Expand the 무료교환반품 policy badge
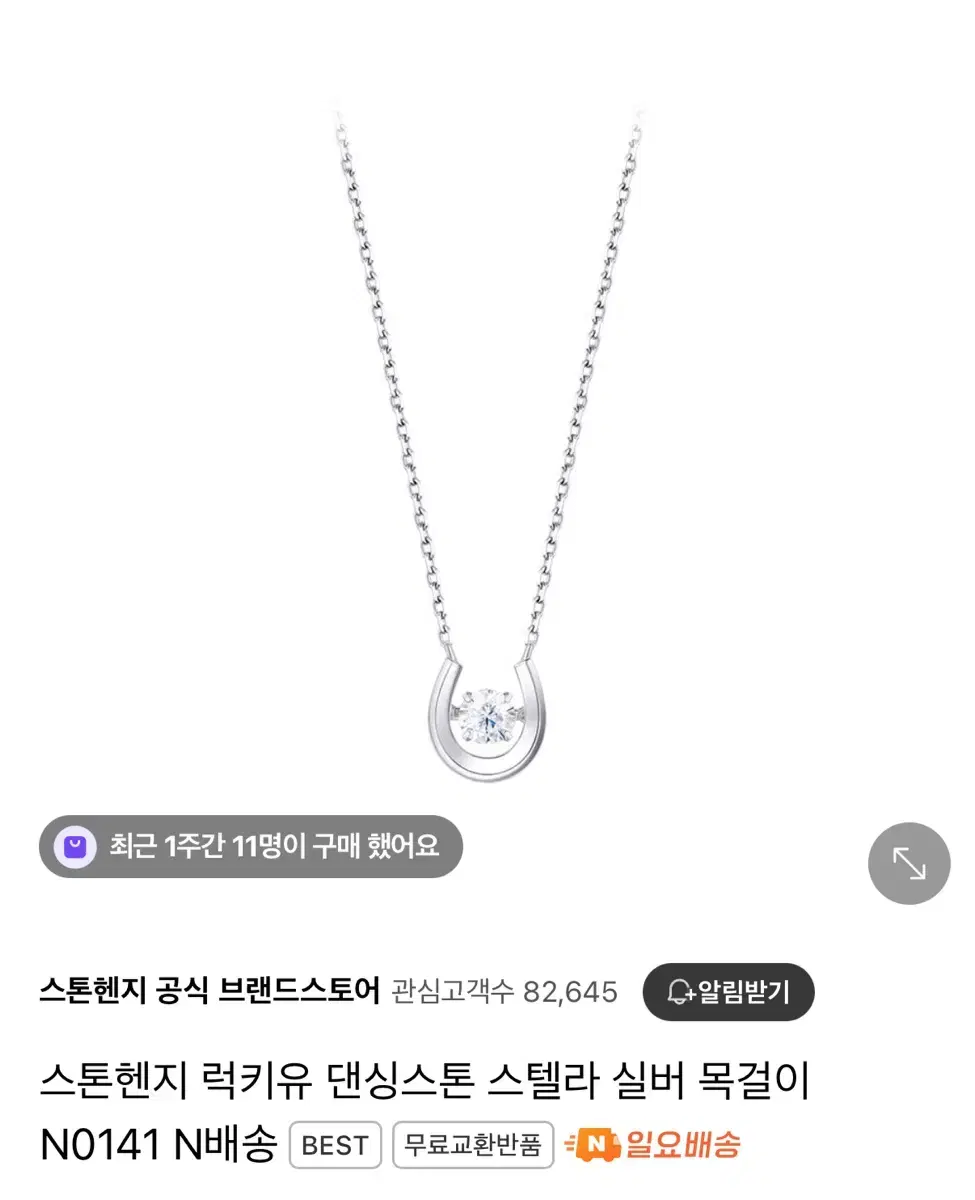The image size is (975, 1200). click(472, 1146)
